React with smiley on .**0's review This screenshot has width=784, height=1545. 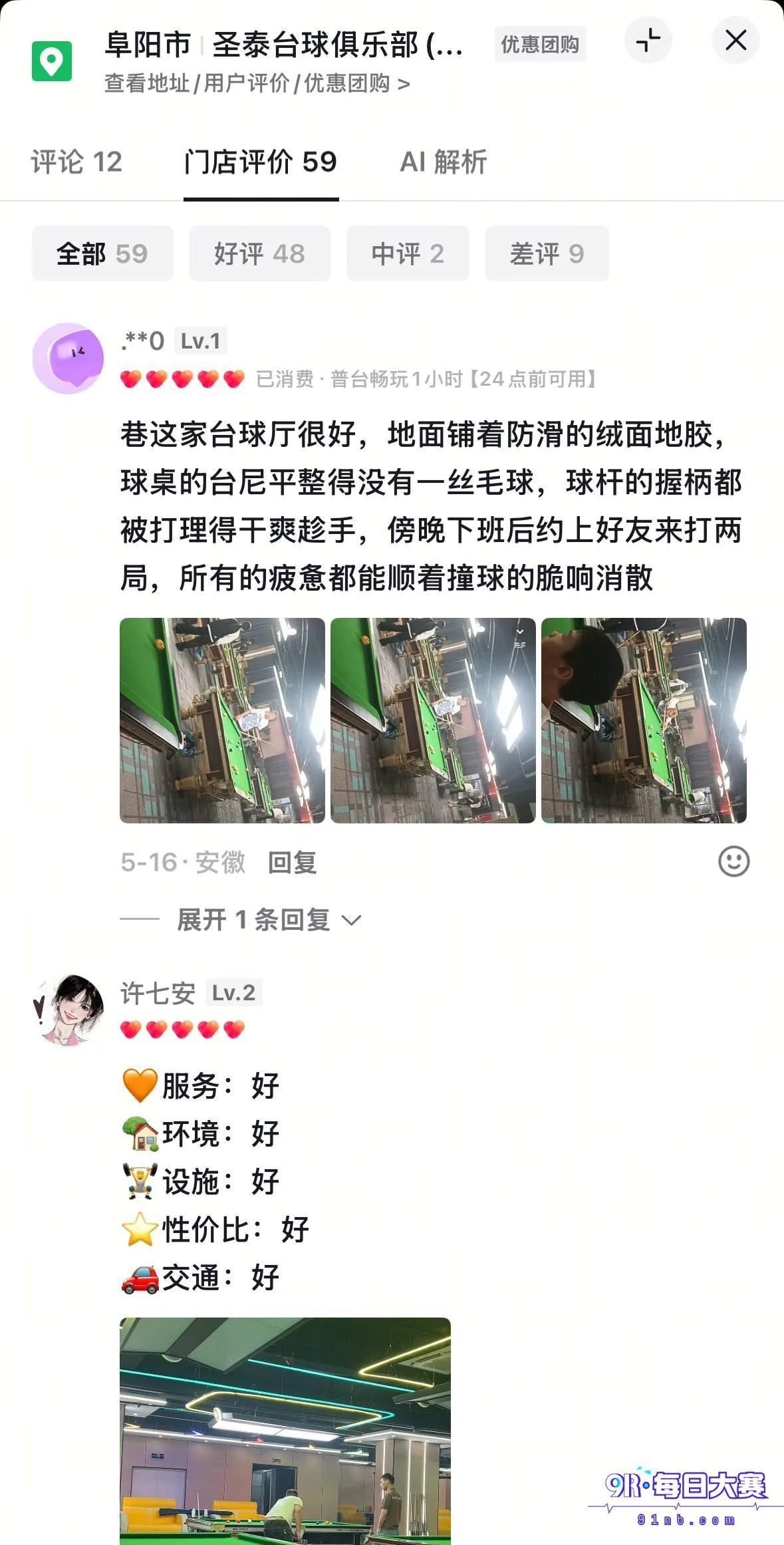[x=733, y=862]
